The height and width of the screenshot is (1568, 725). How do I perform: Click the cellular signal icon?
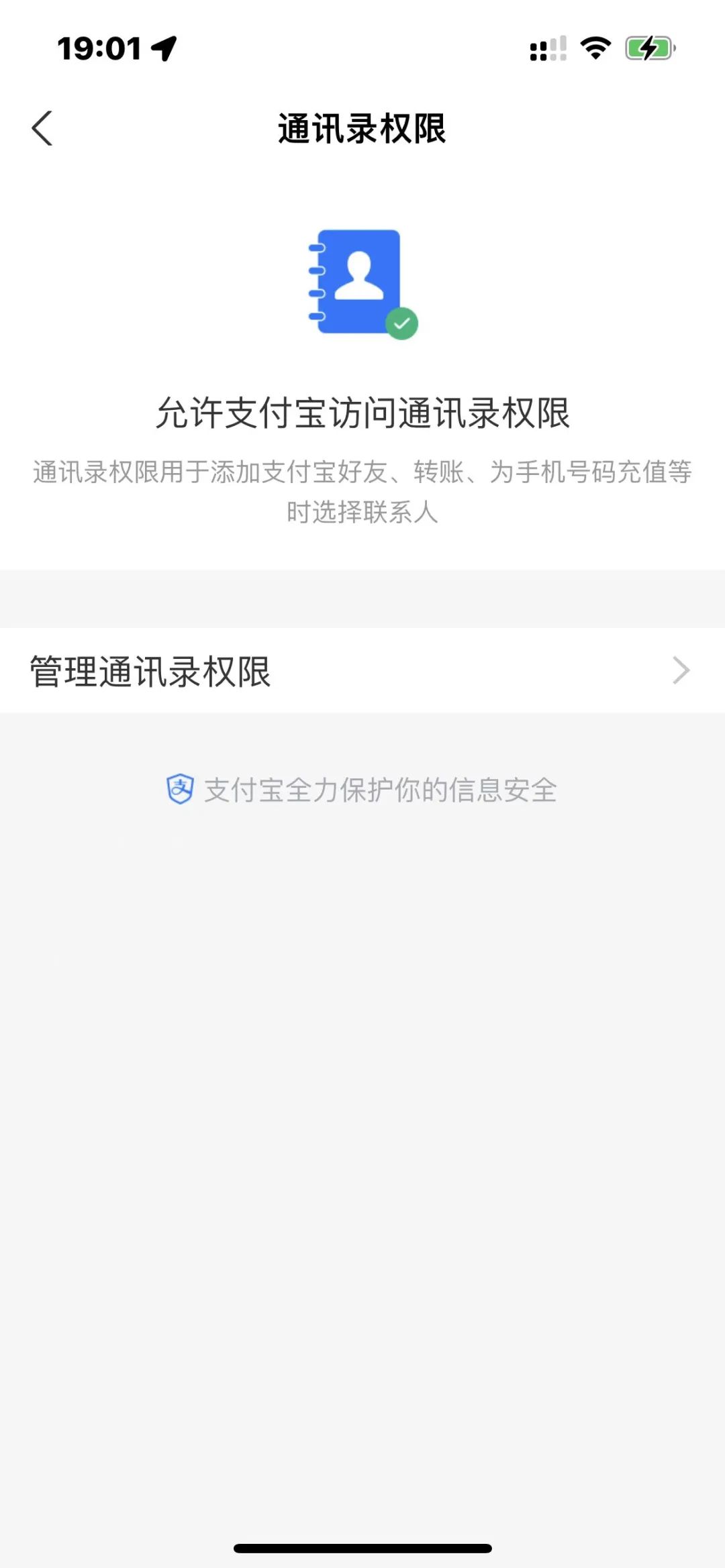545,47
